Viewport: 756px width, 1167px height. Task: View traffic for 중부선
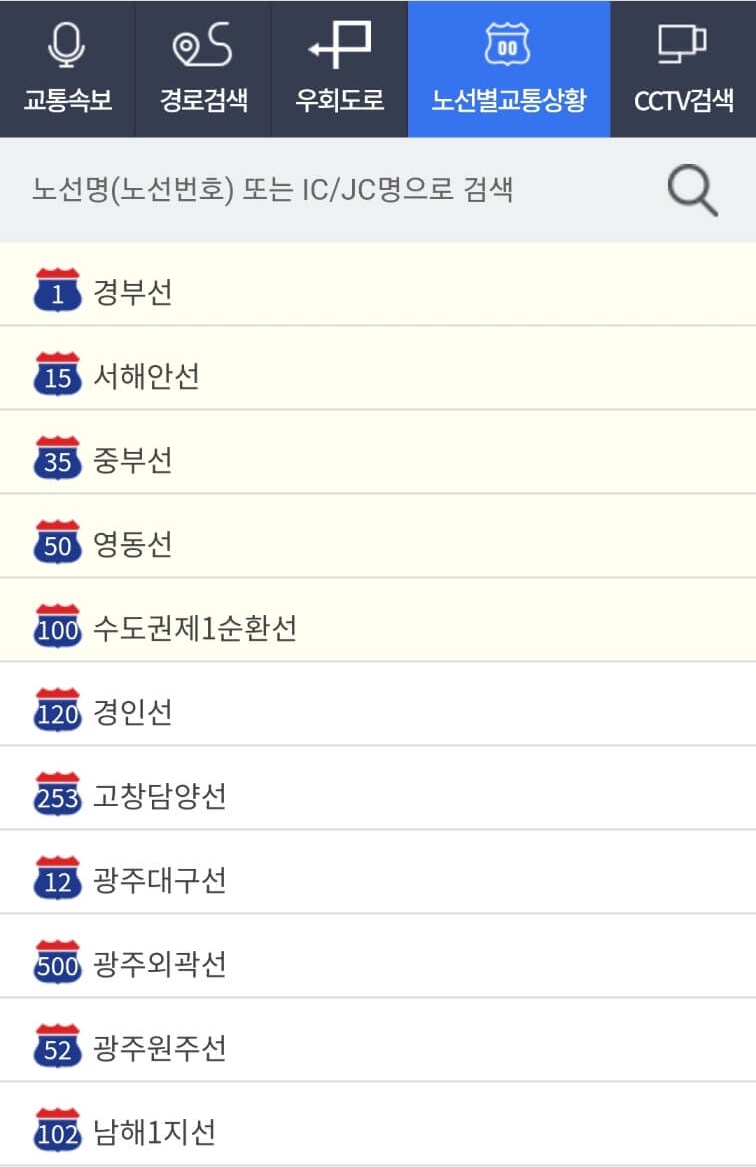point(130,461)
